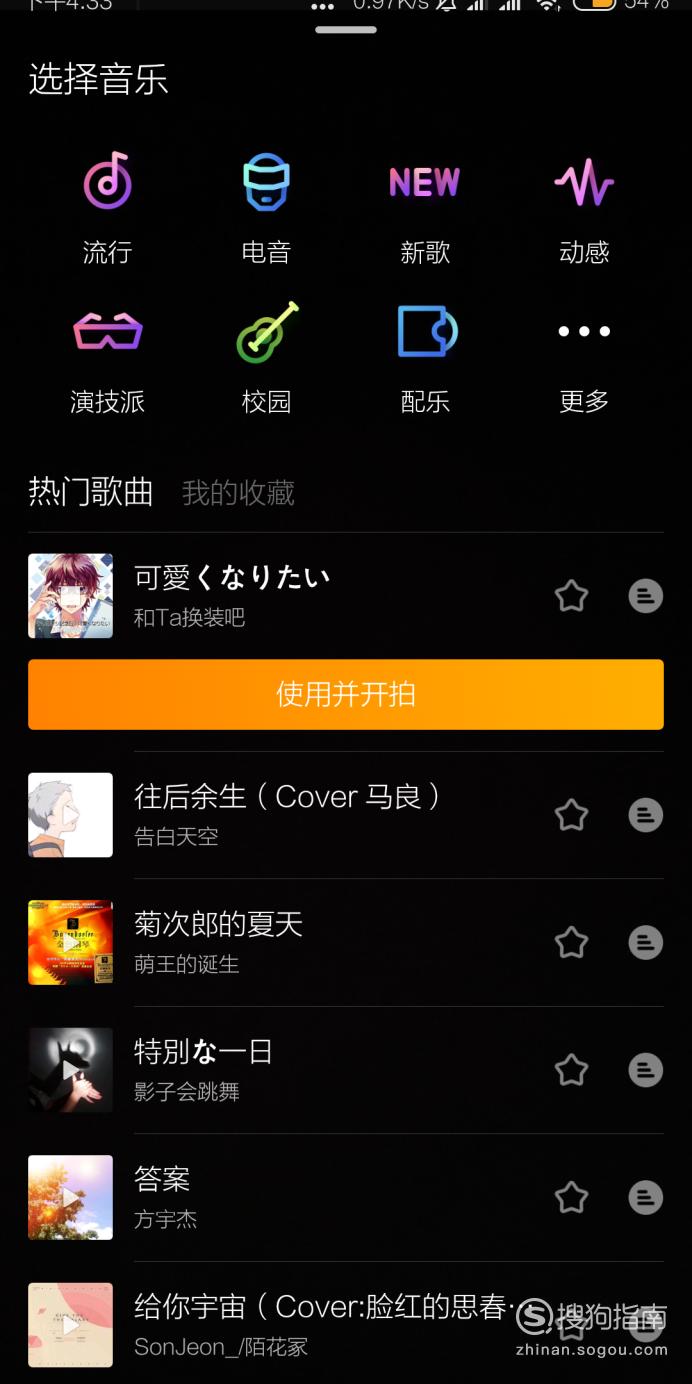Select the song 往后余生 (Cover 马良)
Viewport: 692px width, 1384px height.
click(346, 815)
